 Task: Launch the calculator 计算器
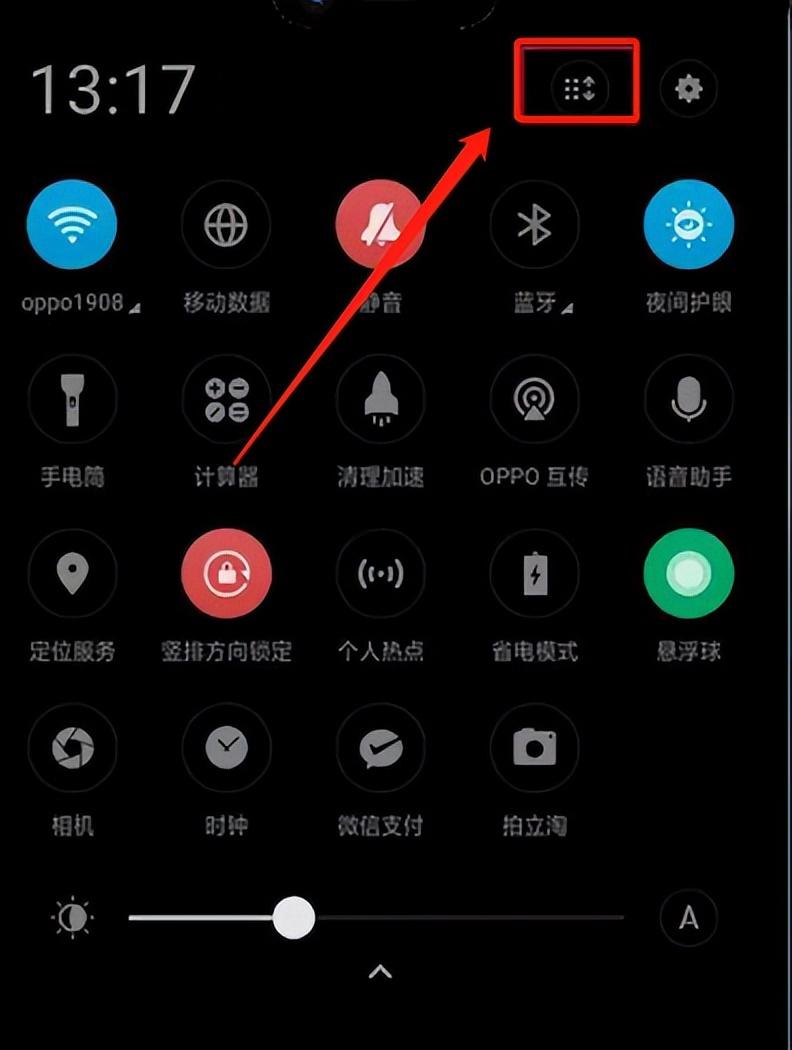226,399
